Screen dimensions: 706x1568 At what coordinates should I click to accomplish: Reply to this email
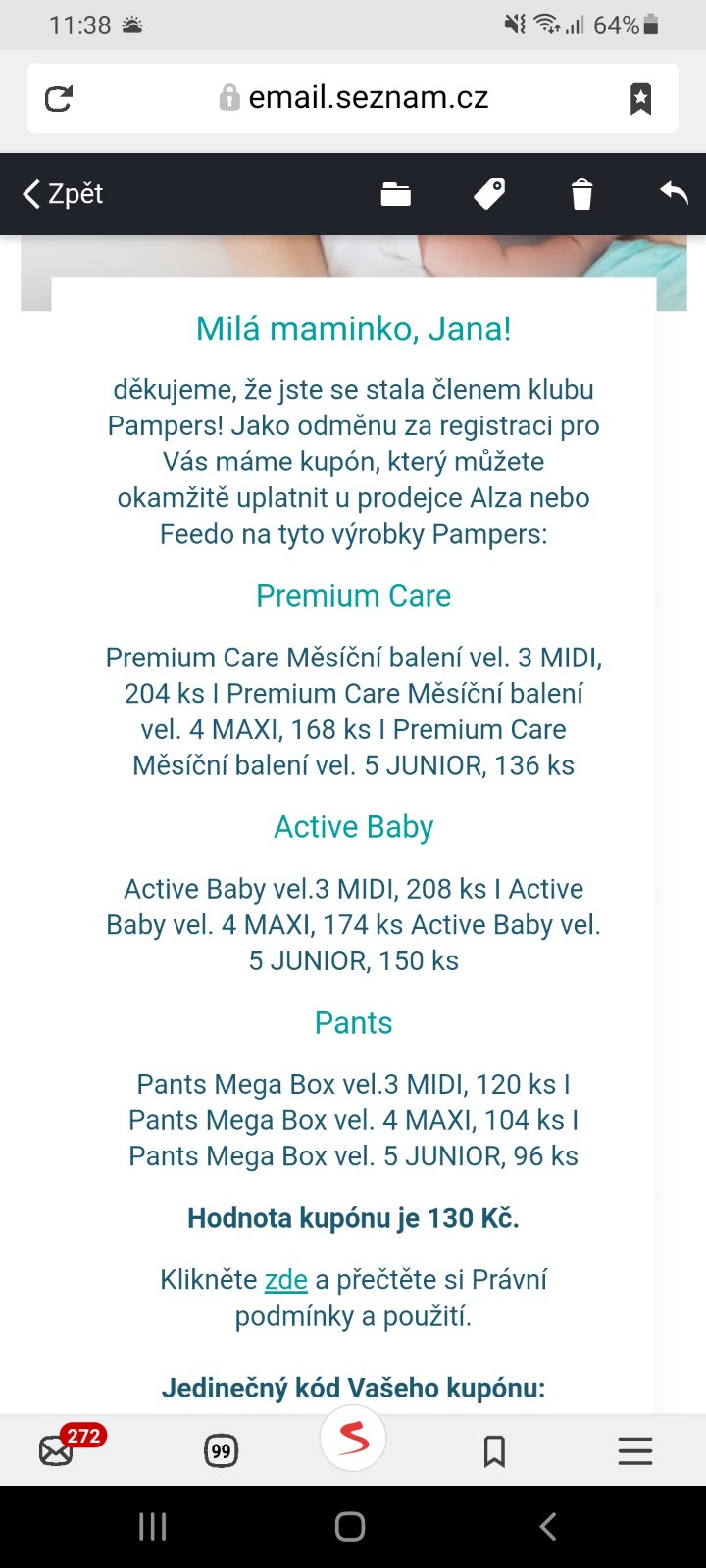(674, 193)
